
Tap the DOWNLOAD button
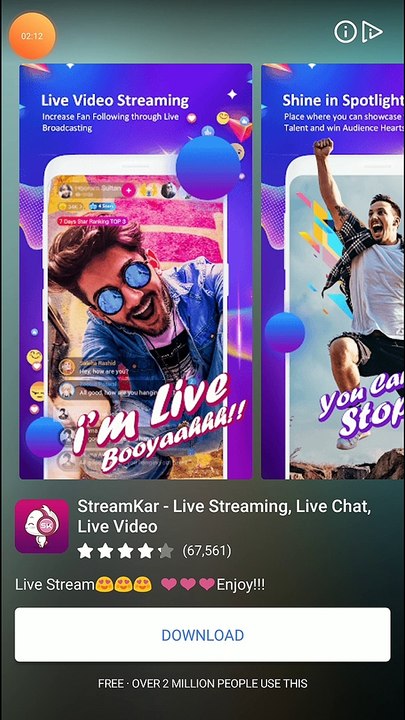[x=202, y=635]
